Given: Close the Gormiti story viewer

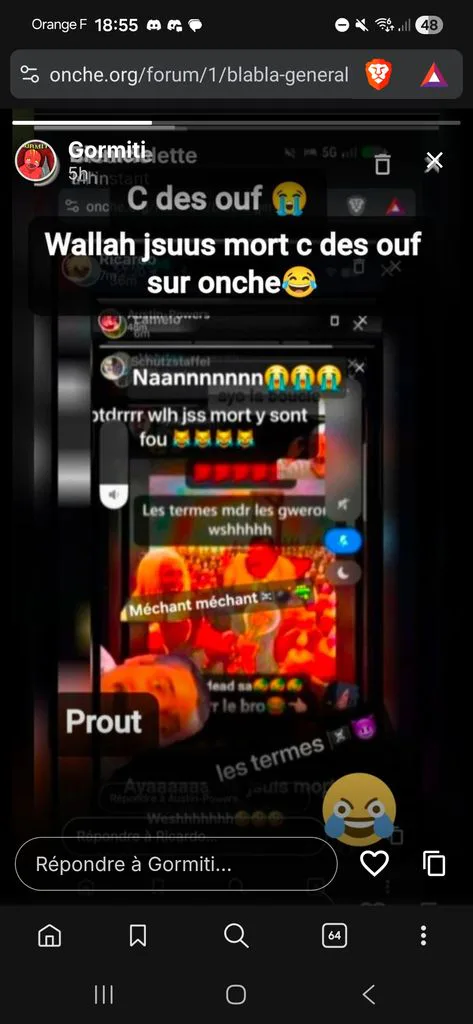Looking at the screenshot, I should pyautogui.click(x=434, y=161).
